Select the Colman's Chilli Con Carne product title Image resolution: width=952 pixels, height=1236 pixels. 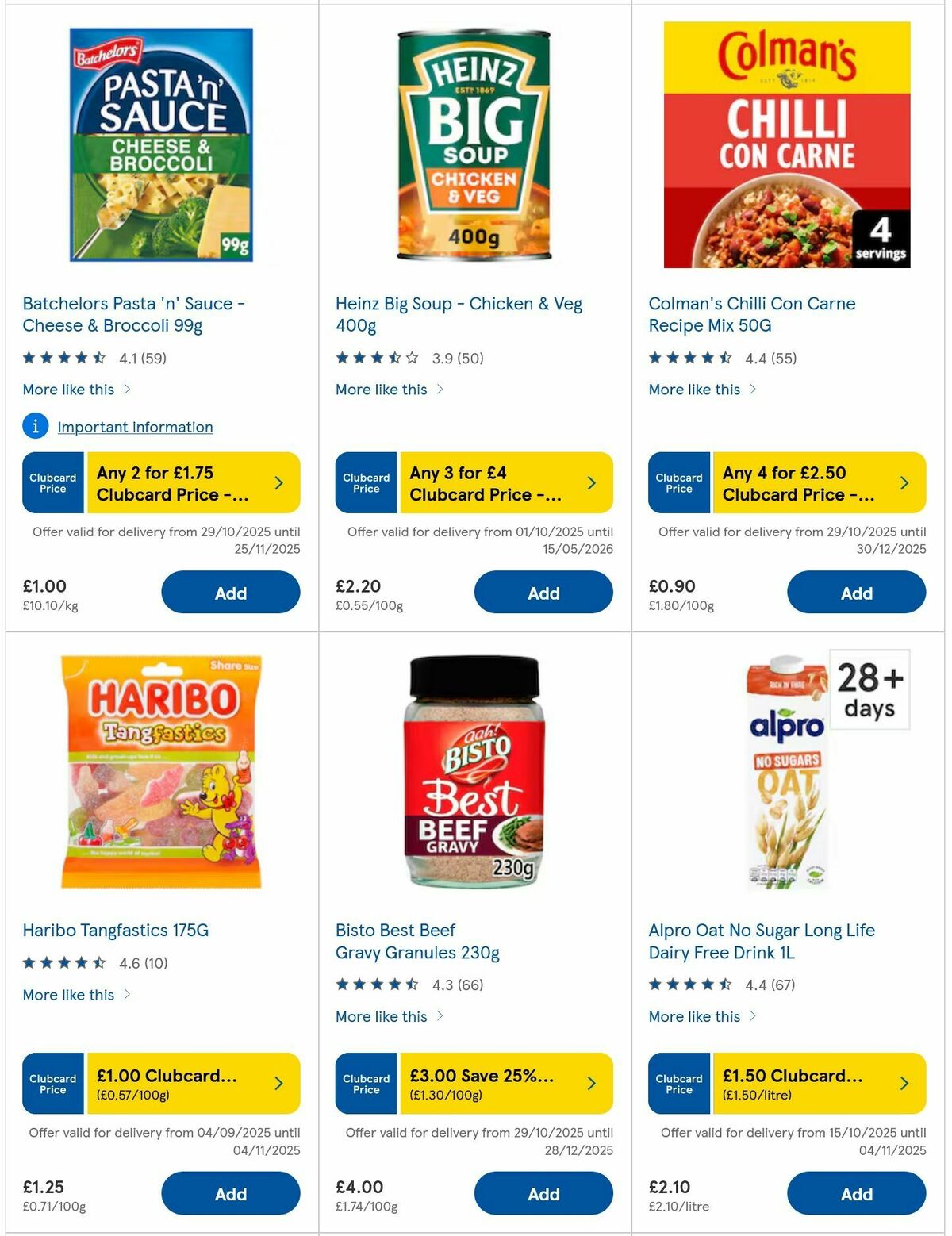pyautogui.click(x=752, y=314)
